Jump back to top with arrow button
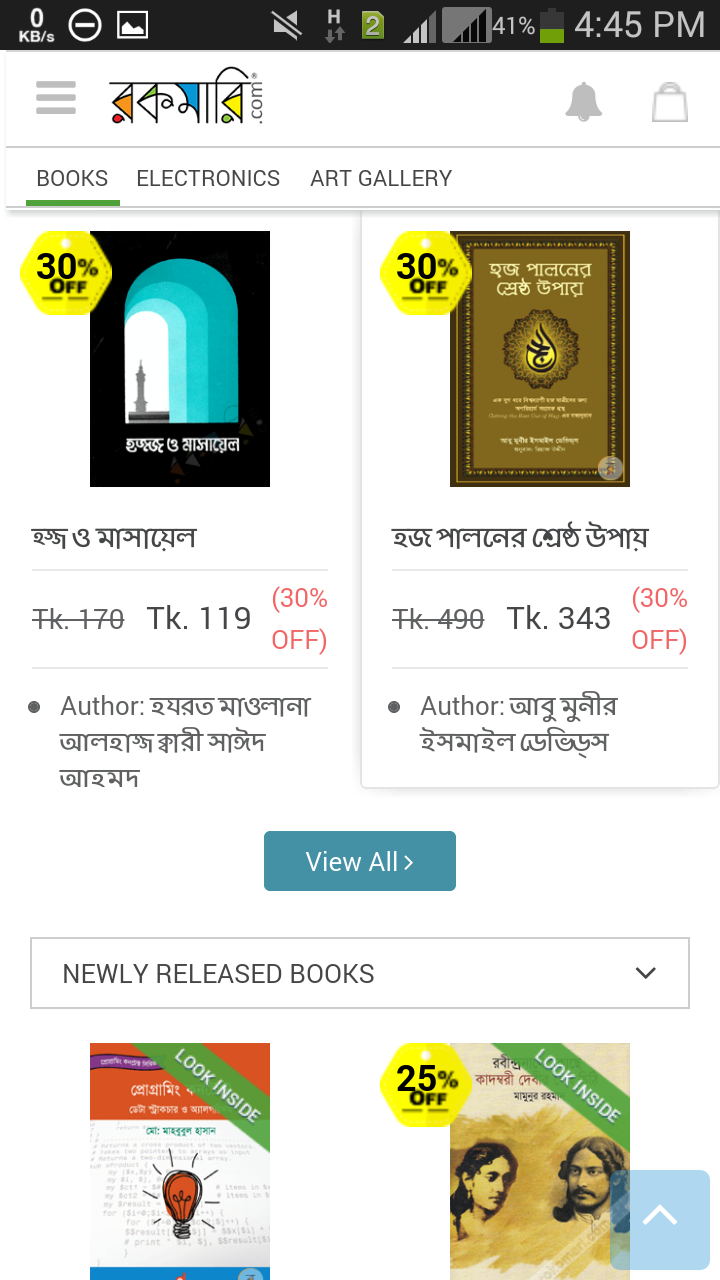The image size is (720, 1280). pos(660,1219)
